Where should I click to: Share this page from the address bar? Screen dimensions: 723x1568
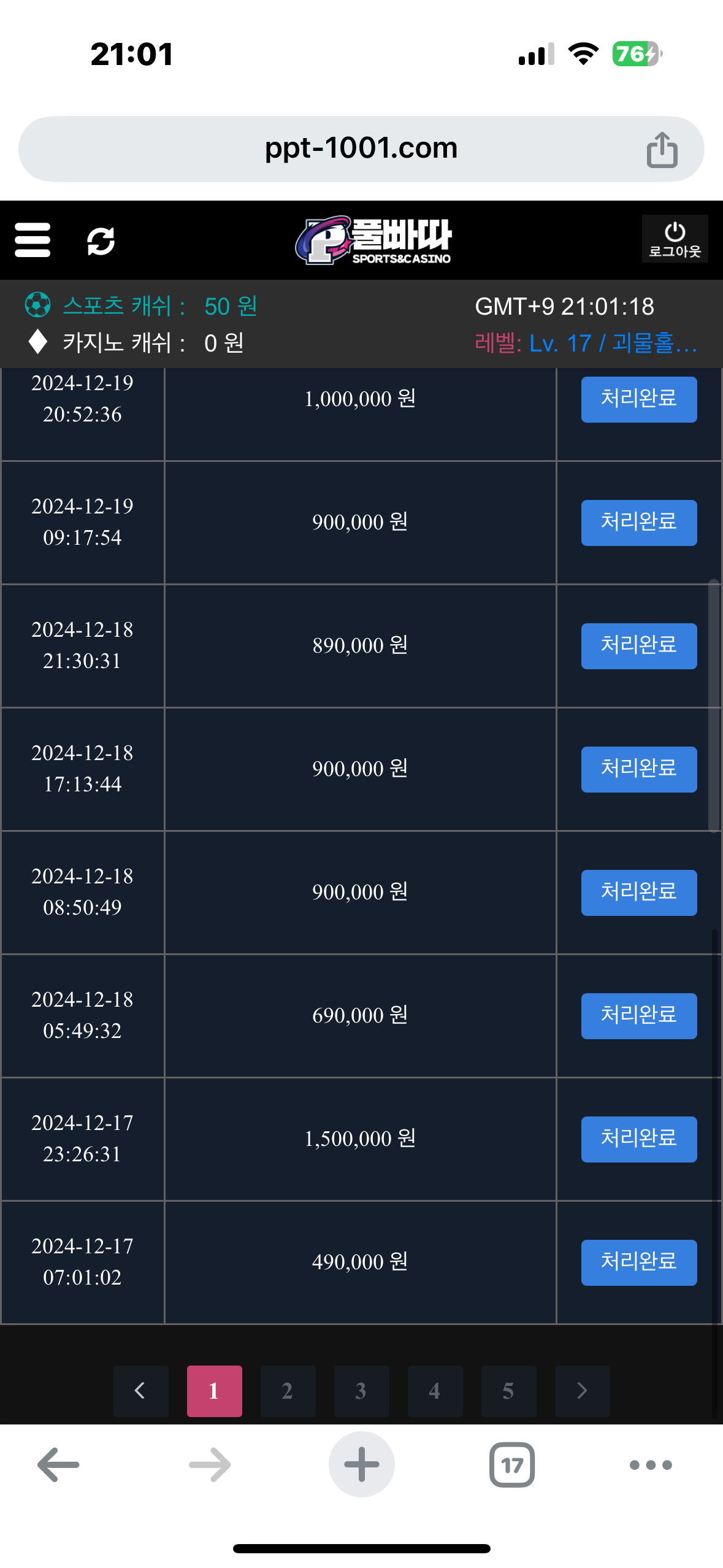click(x=662, y=150)
